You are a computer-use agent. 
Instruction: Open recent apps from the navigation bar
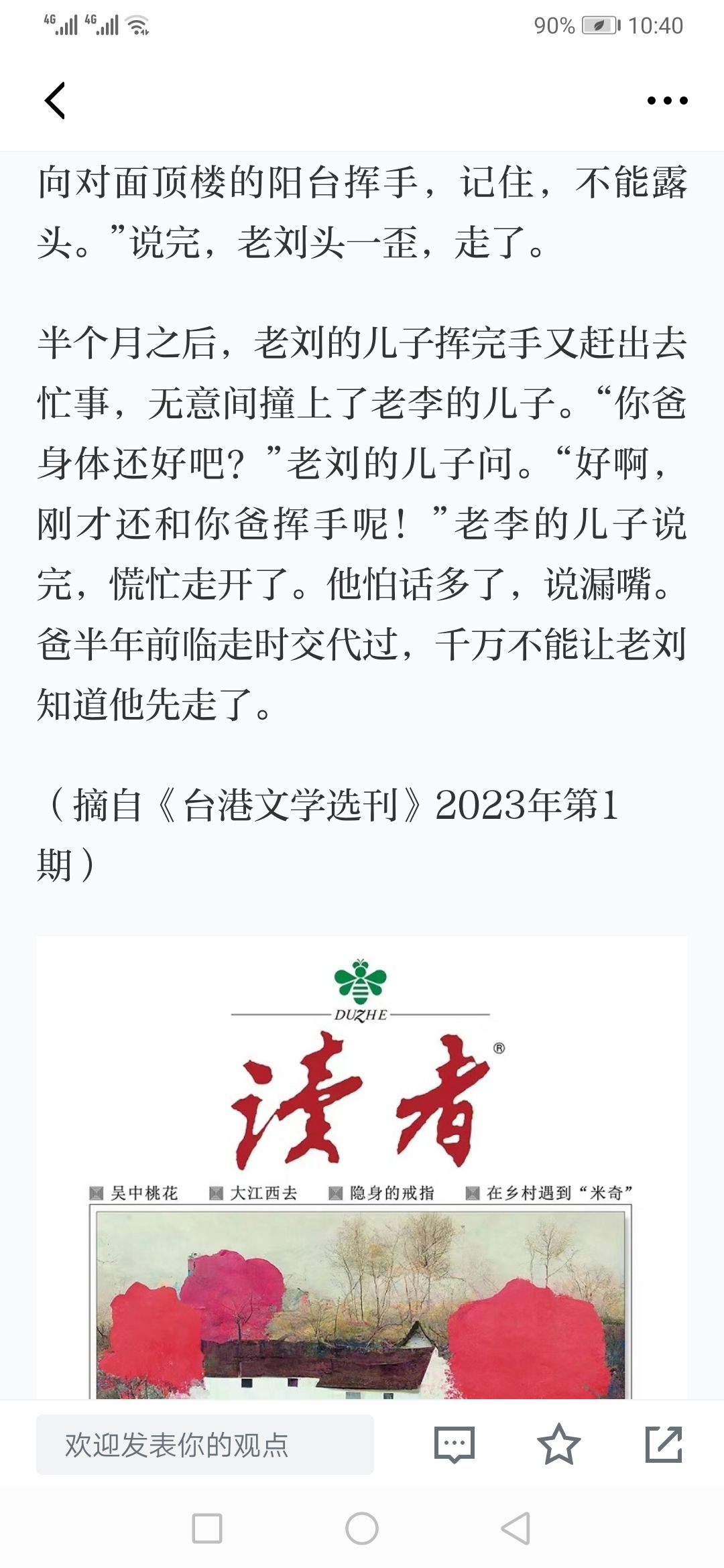pos(206,1528)
